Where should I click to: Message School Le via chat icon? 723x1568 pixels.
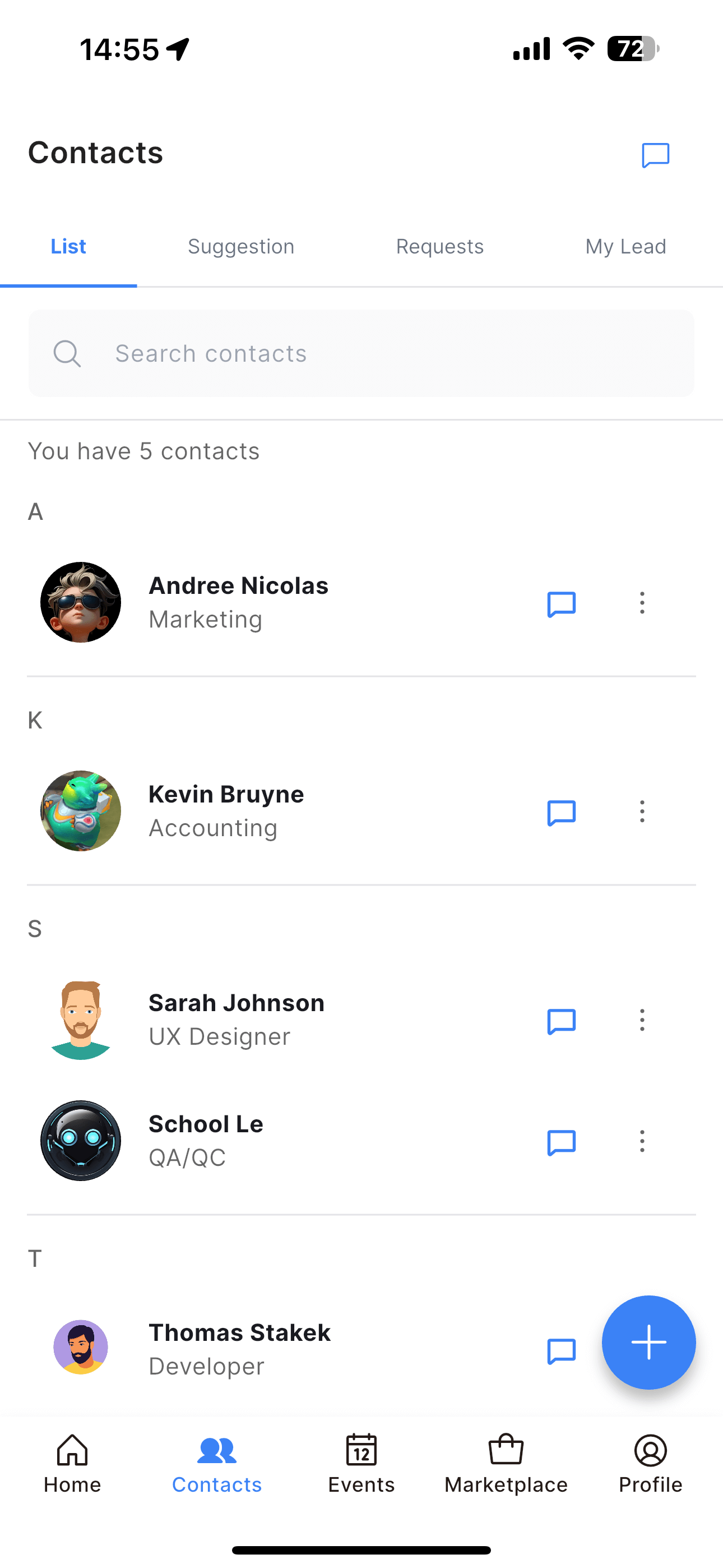pos(561,1142)
